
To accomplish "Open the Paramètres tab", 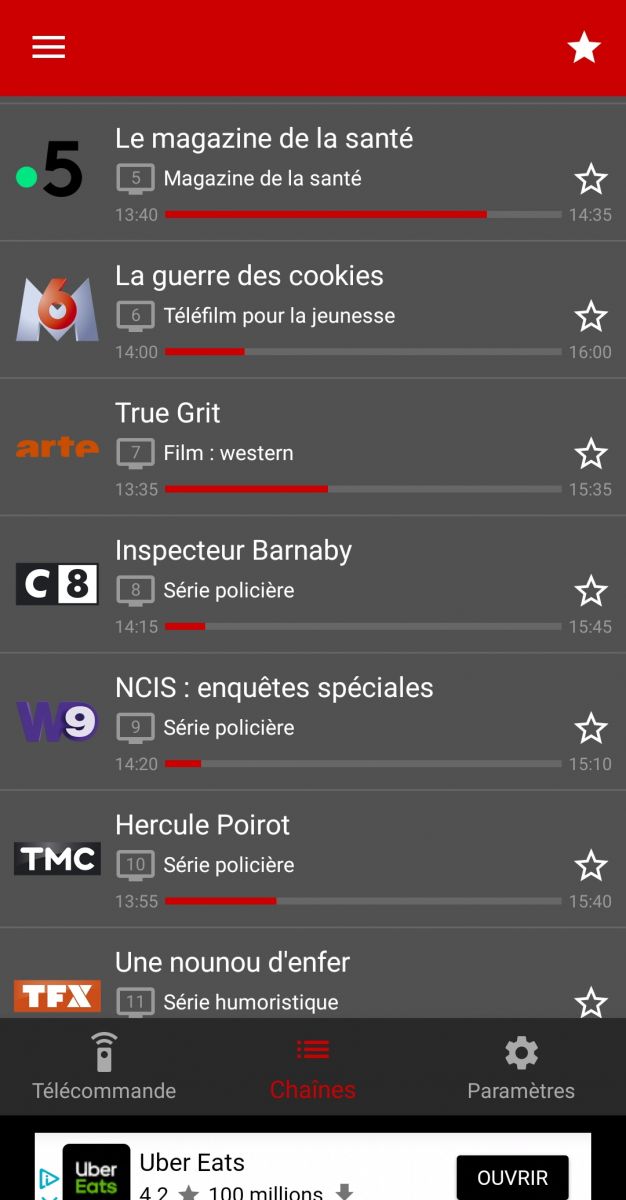I will (x=521, y=1067).
